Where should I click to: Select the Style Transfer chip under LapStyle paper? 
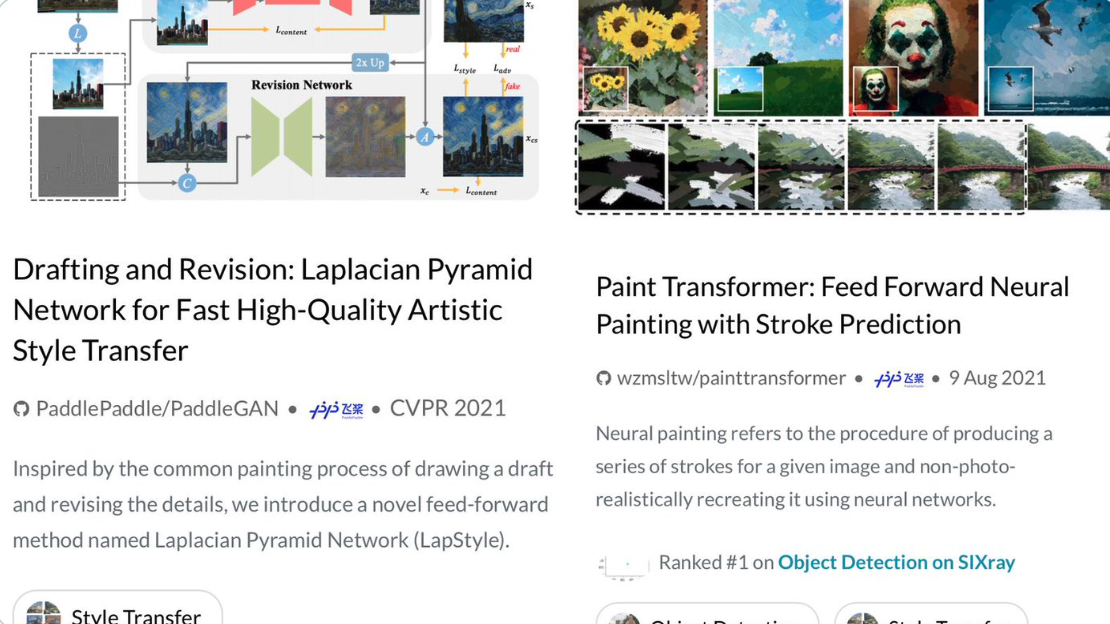pos(117,612)
